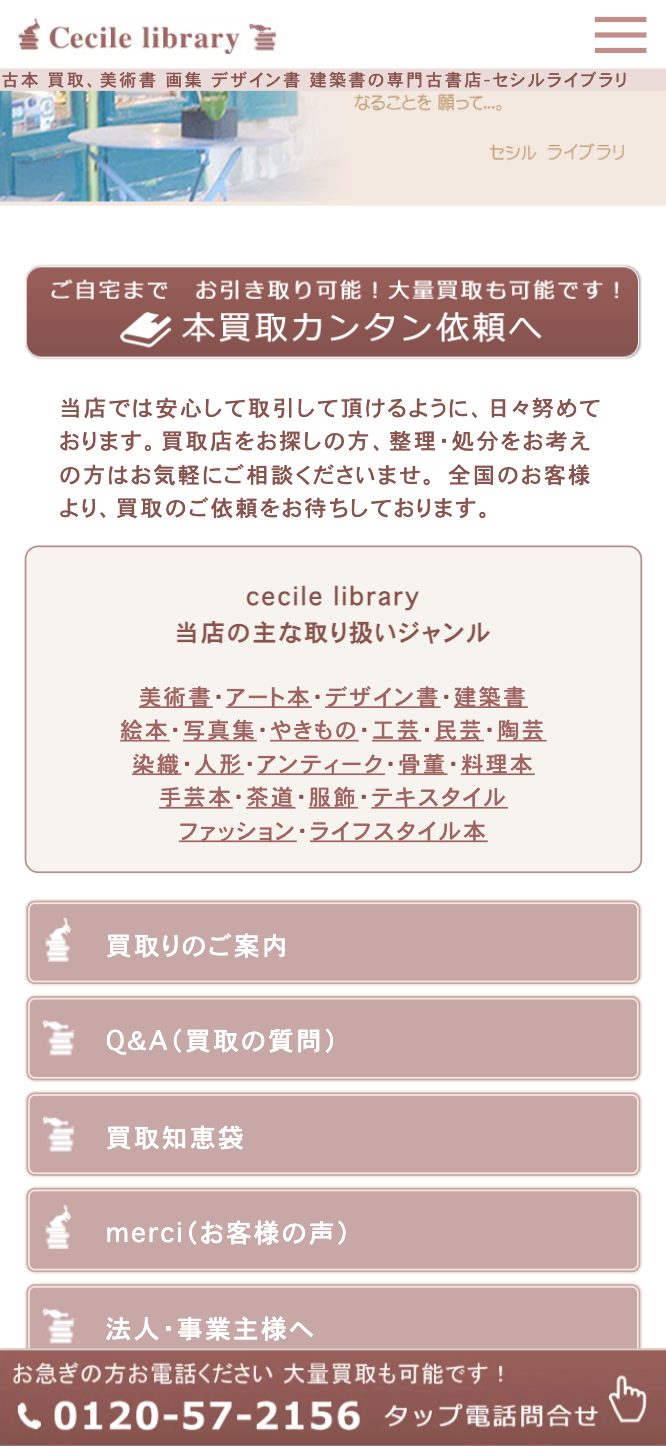
Task: Select the デザイン書 link
Action: tap(381, 697)
